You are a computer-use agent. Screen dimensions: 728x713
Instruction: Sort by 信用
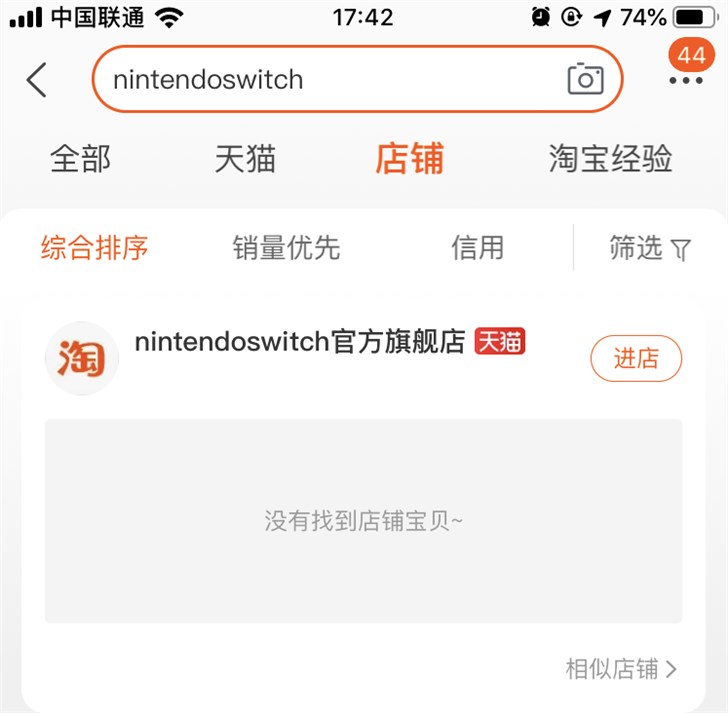pos(477,248)
